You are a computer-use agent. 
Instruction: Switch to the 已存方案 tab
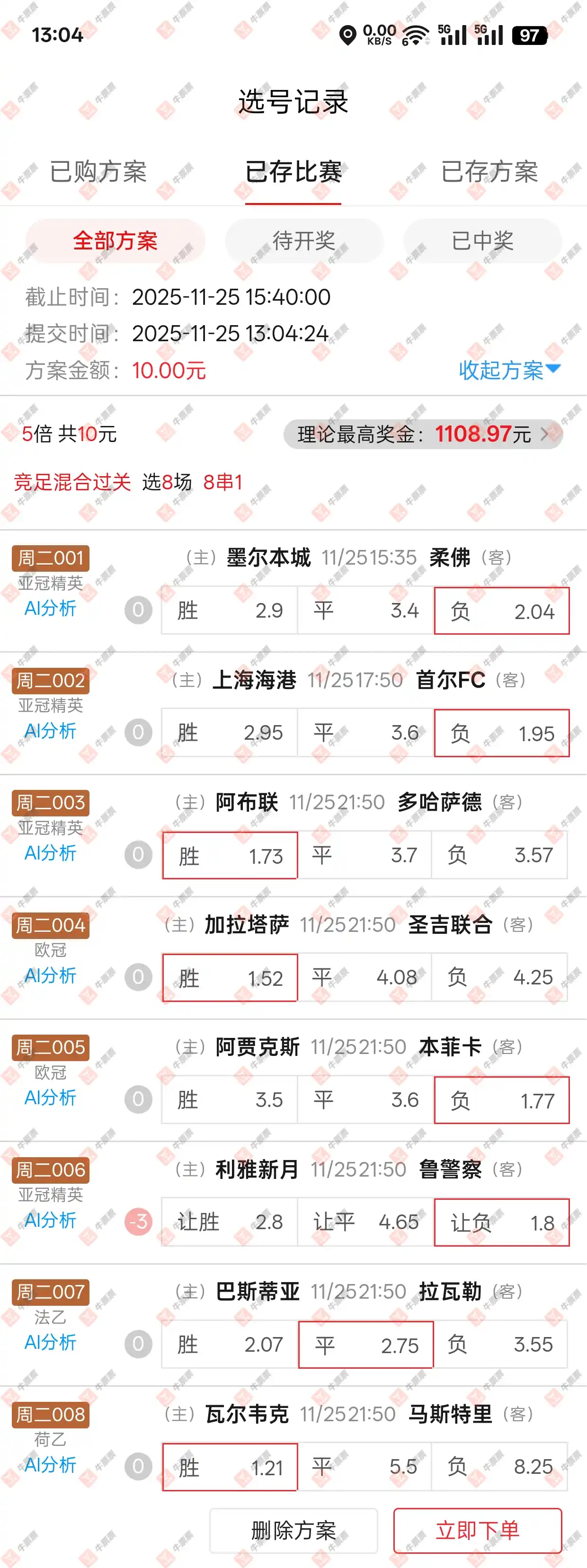(x=489, y=172)
